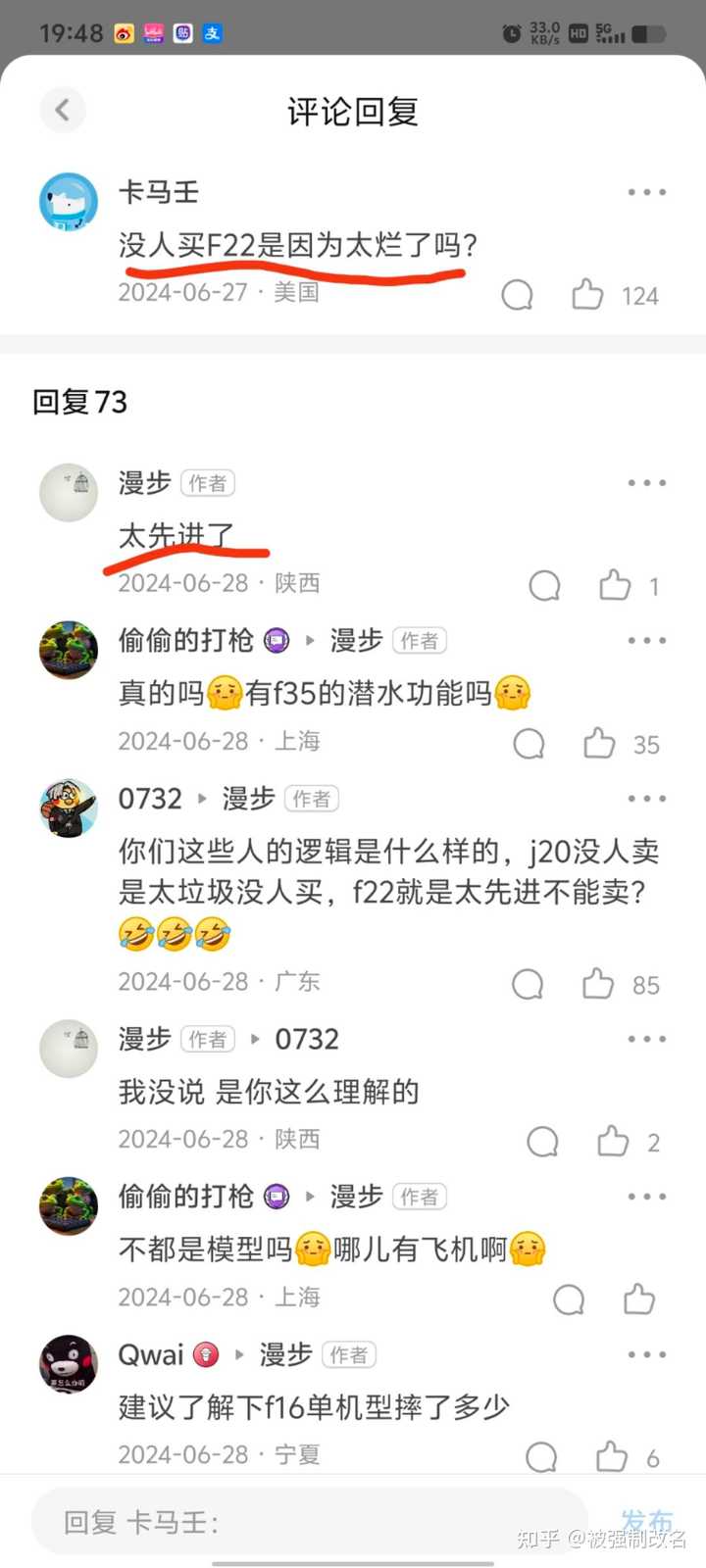The width and height of the screenshot is (706, 1568).
Task: Open Qwai's profile avatar
Action: [69, 1364]
